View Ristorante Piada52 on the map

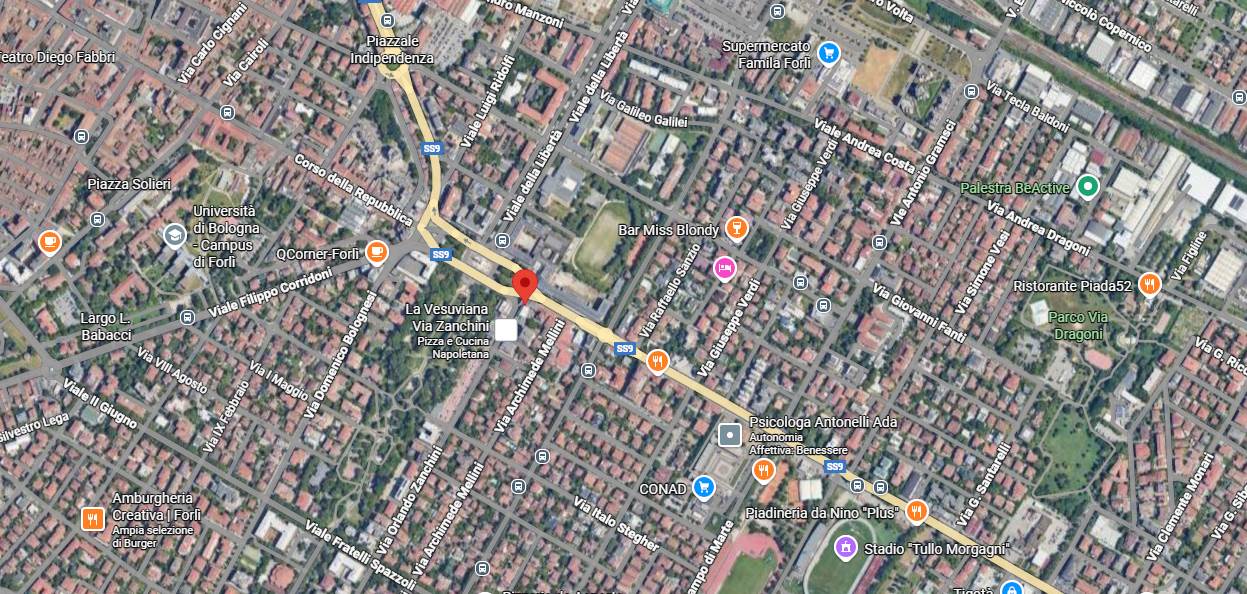tap(1149, 285)
